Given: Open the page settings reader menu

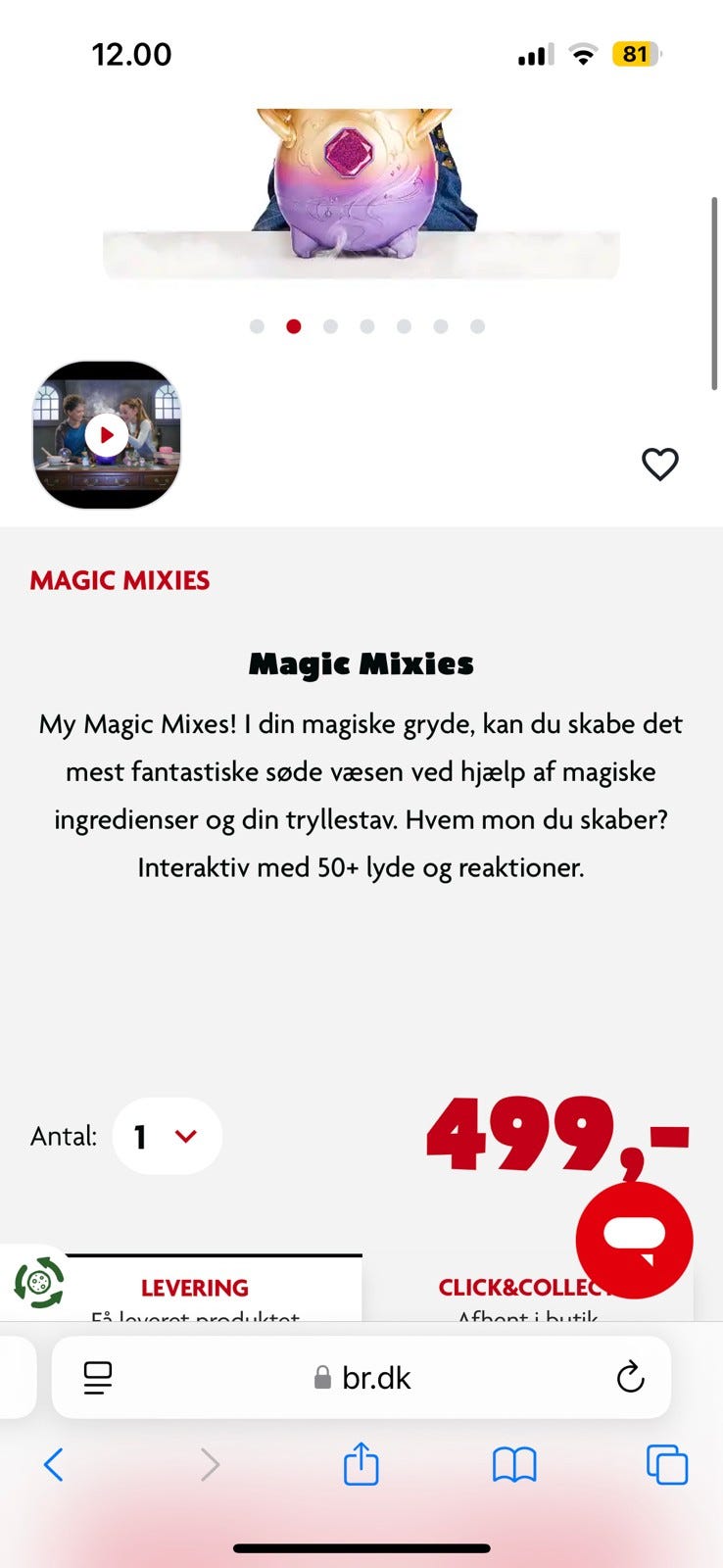Looking at the screenshot, I should pos(98,1378).
